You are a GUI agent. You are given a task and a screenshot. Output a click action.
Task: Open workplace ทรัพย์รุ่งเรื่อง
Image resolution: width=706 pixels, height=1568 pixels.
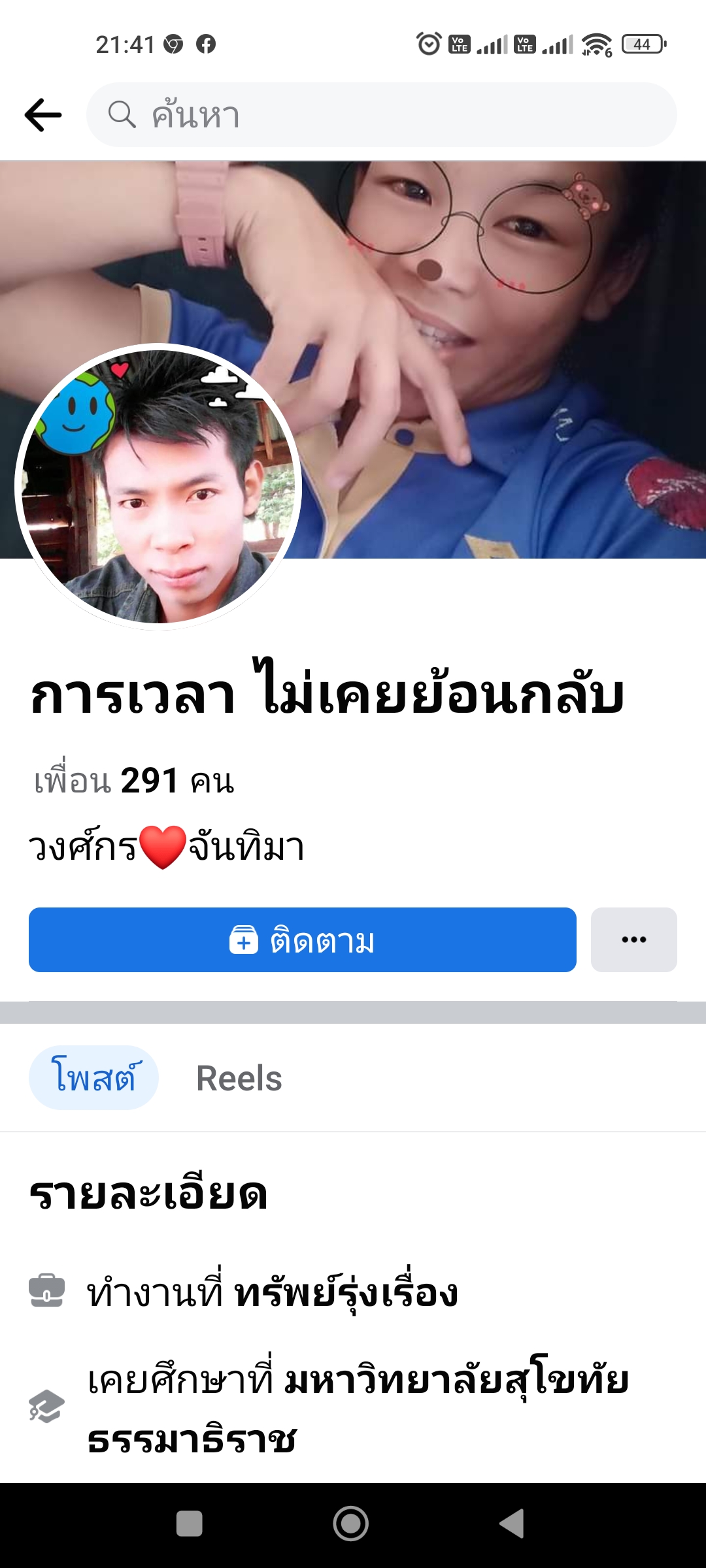click(346, 1294)
